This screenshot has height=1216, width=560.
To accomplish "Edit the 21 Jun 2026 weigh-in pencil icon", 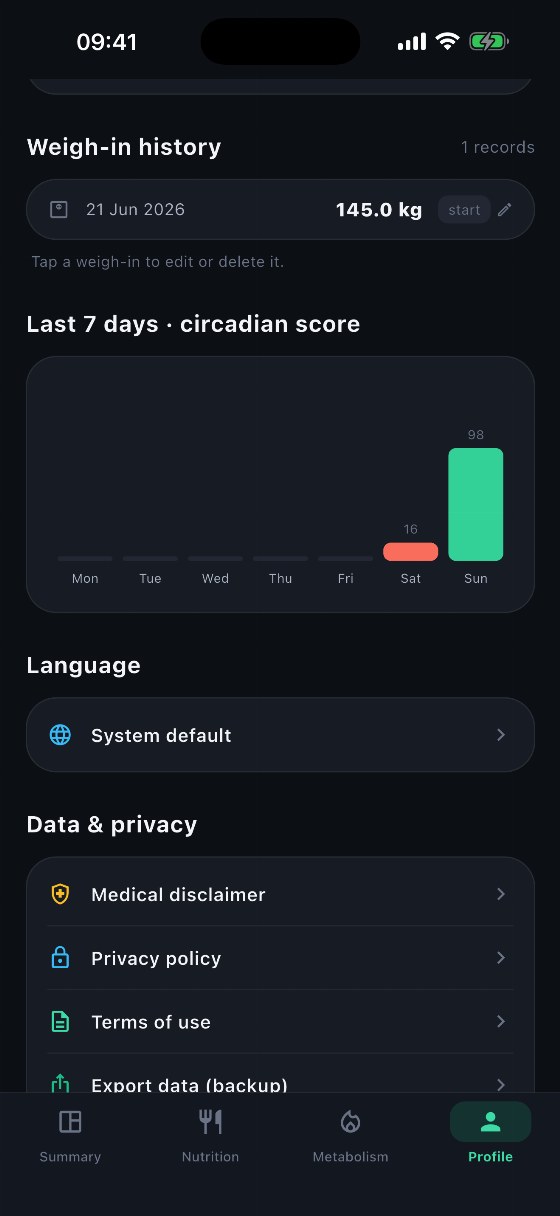I will tap(505, 210).
